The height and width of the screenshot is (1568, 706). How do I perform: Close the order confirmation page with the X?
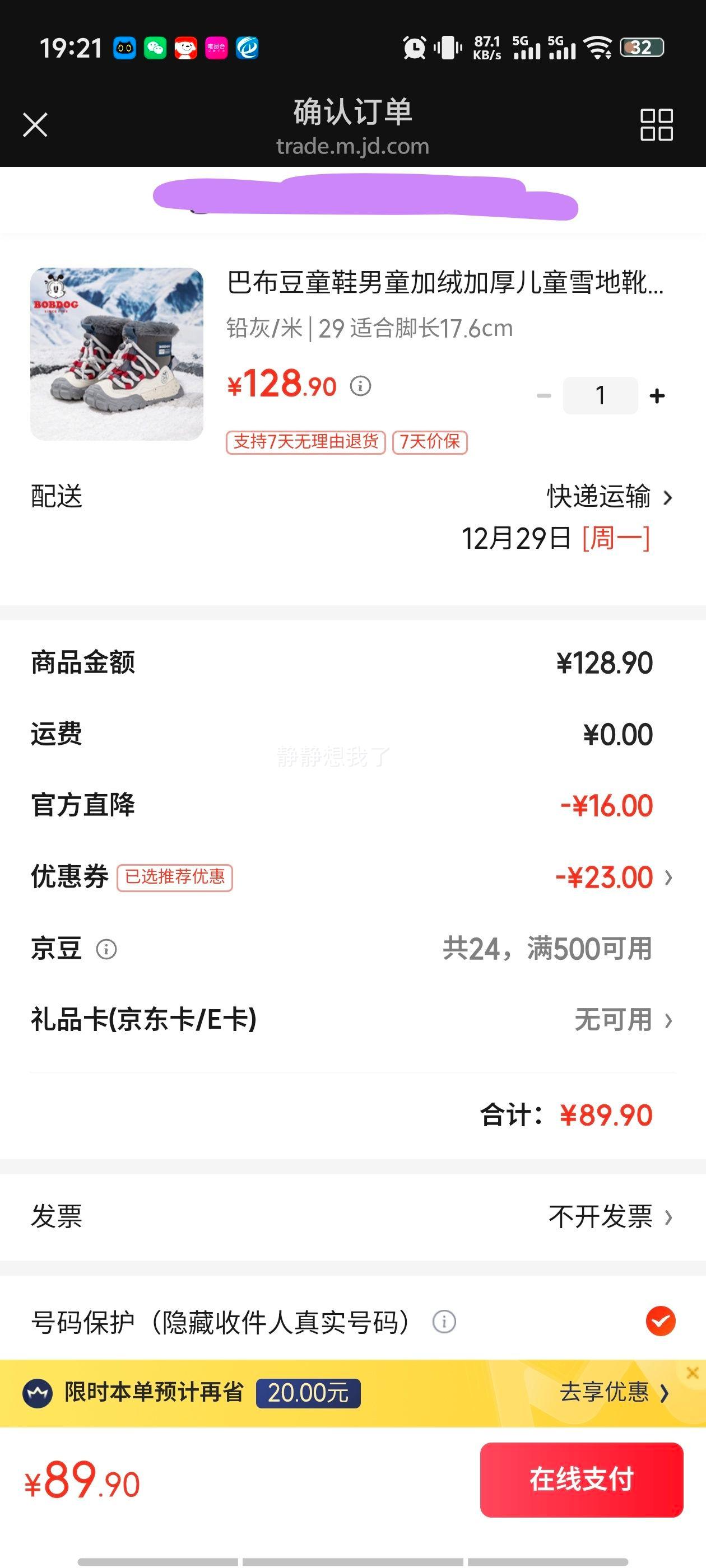[35, 124]
